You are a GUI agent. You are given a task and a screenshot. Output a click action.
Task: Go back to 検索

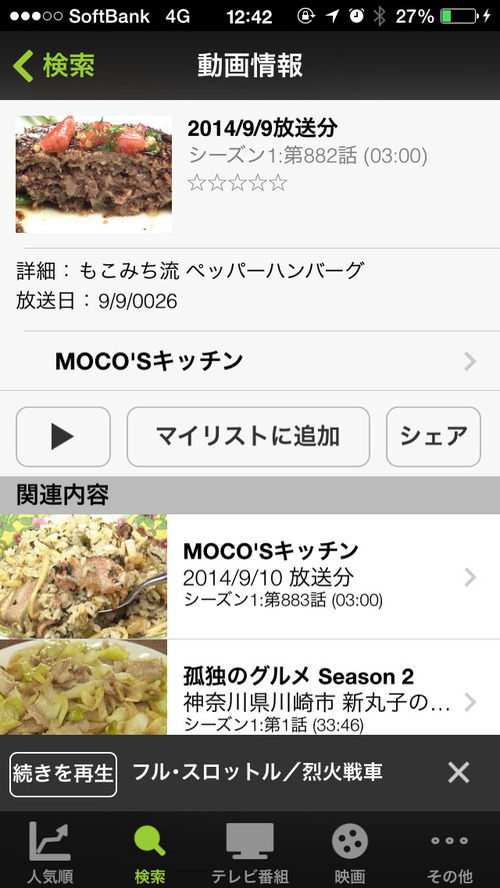point(54,66)
